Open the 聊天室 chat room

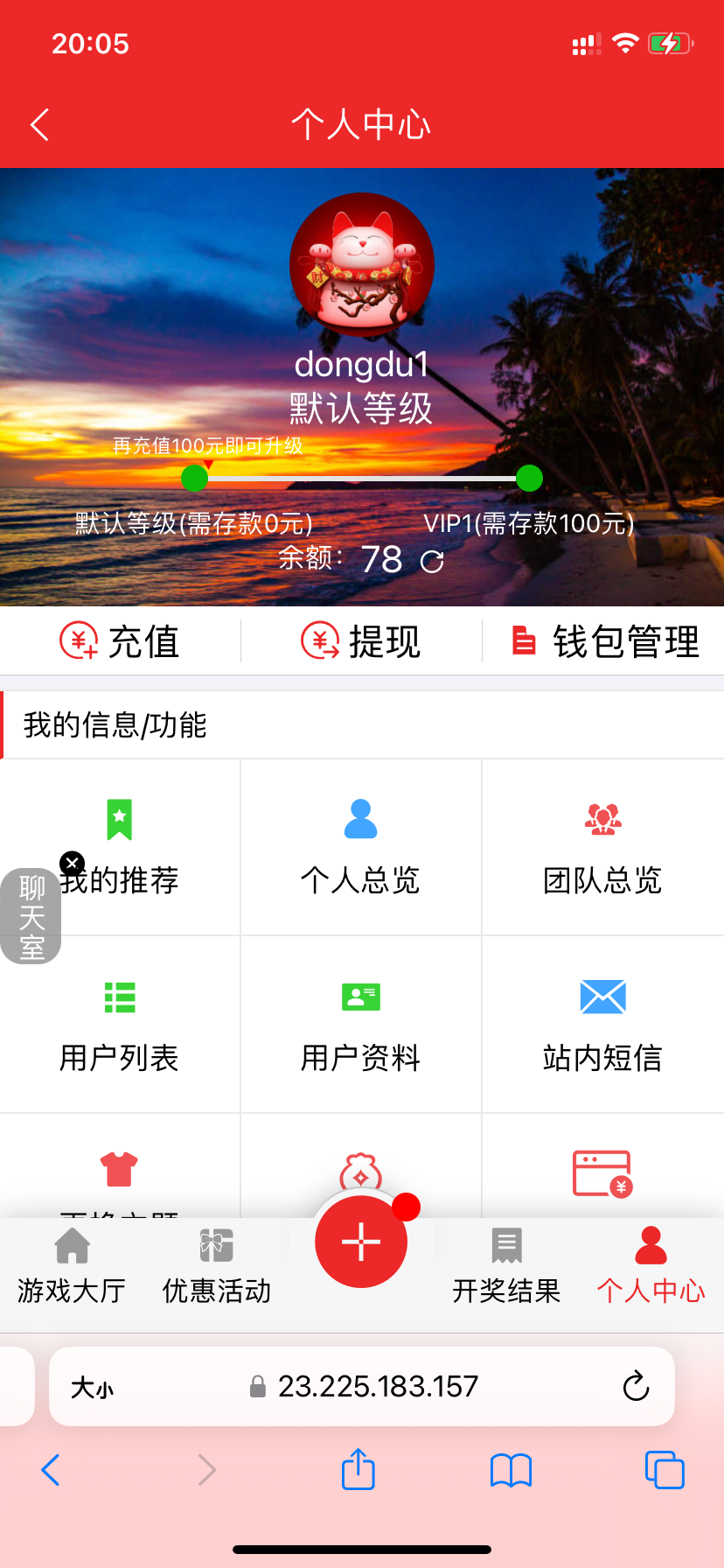tap(31, 919)
